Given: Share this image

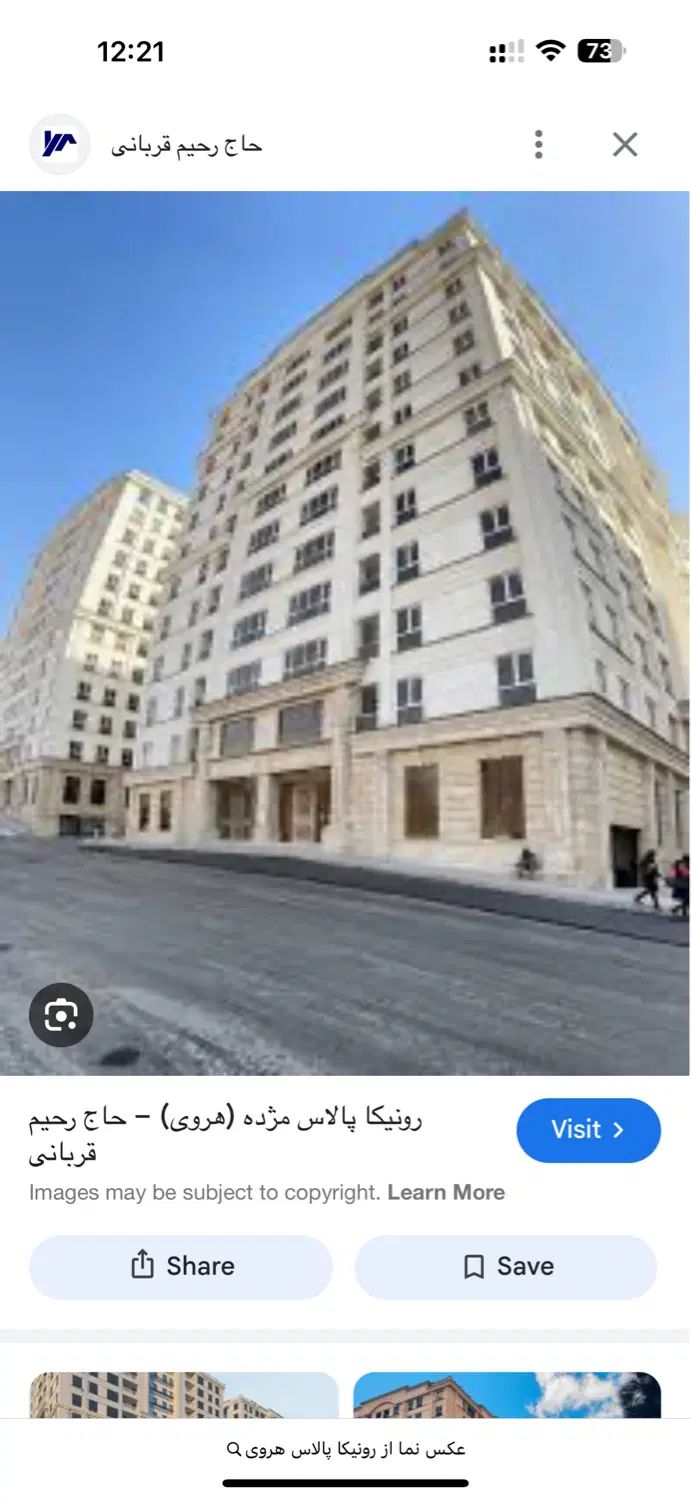Looking at the screenshot, I should click(x=181, y=1266).
